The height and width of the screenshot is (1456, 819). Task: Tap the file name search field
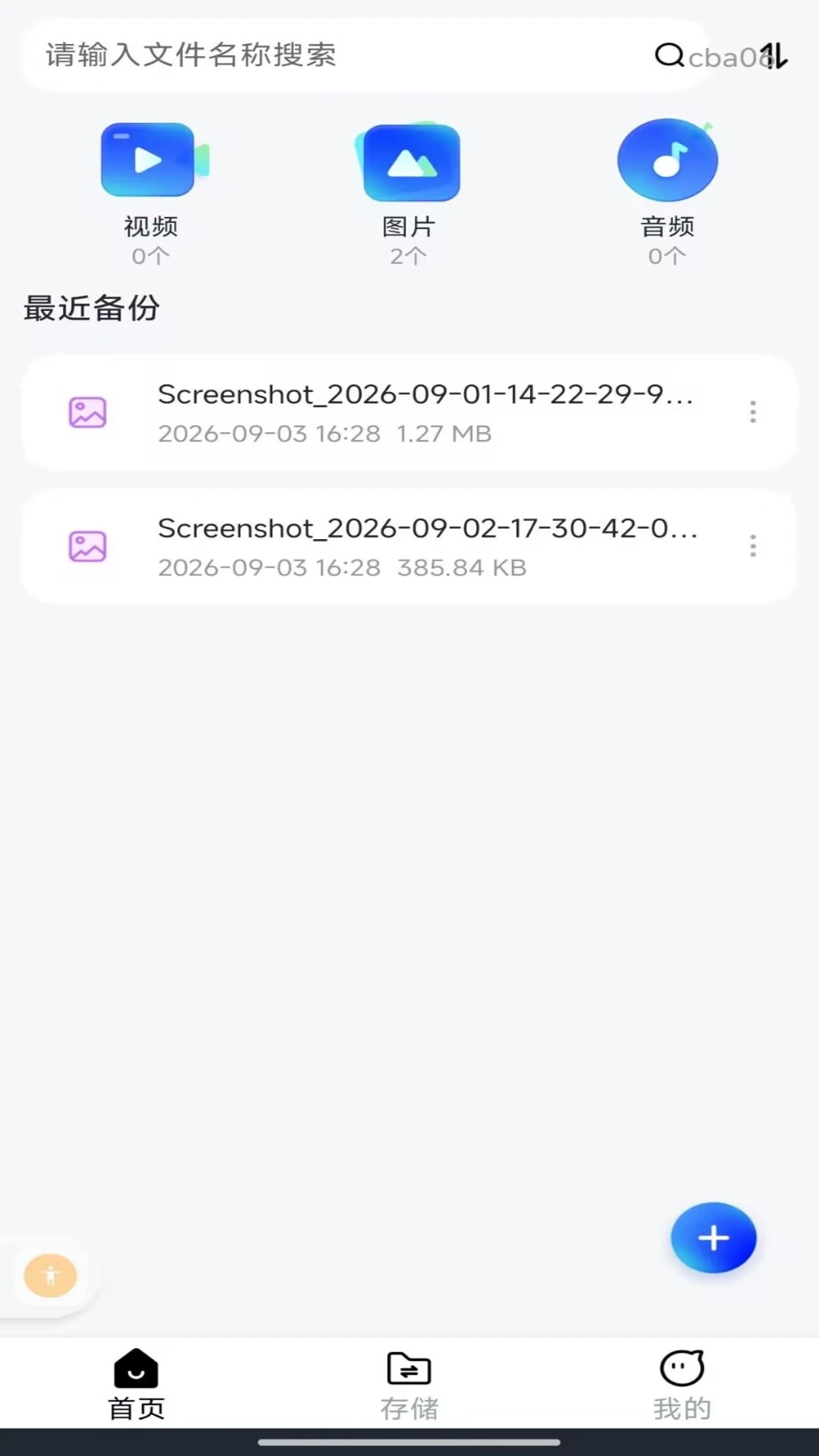364,55
